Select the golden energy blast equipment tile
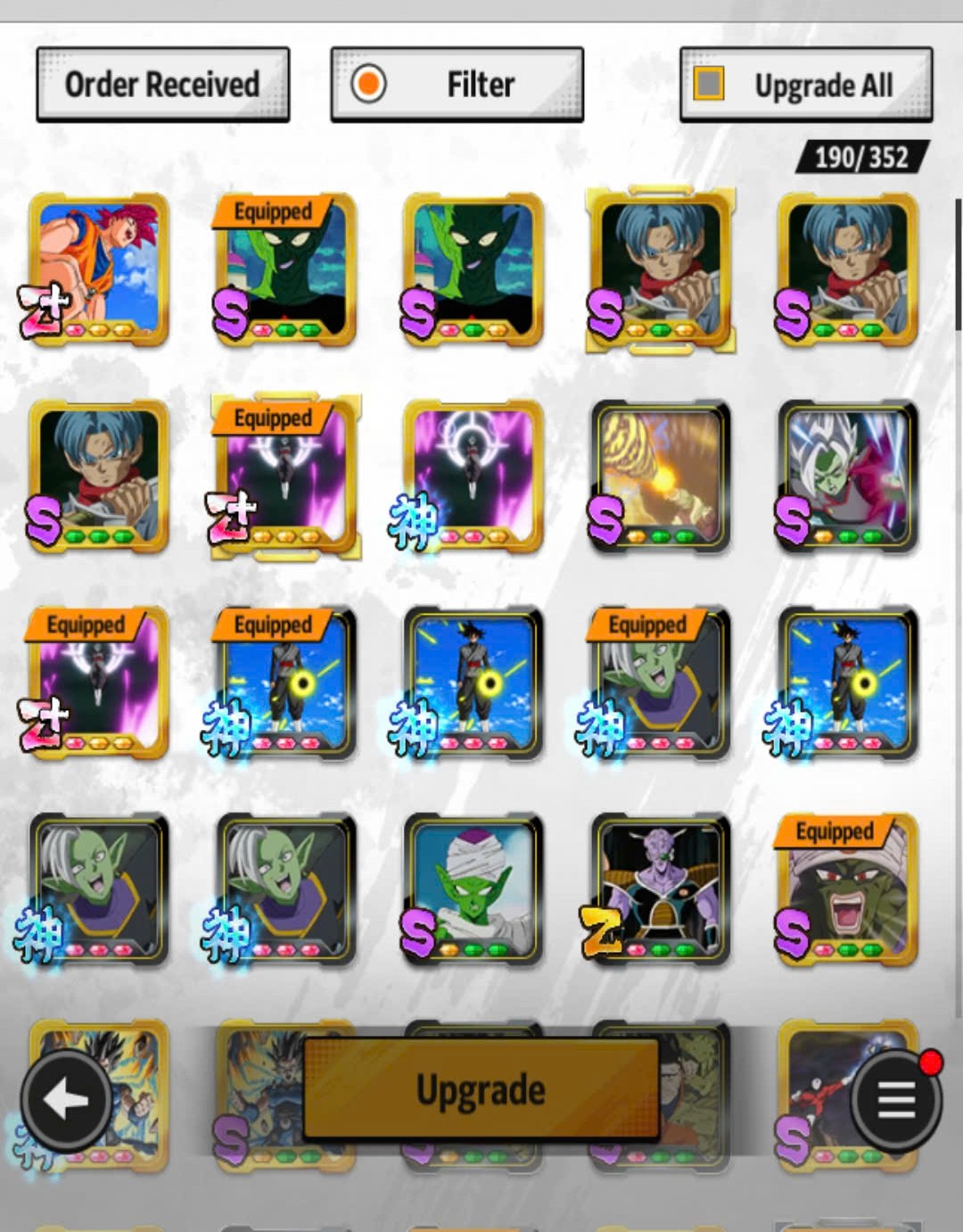 coord(660,476)
